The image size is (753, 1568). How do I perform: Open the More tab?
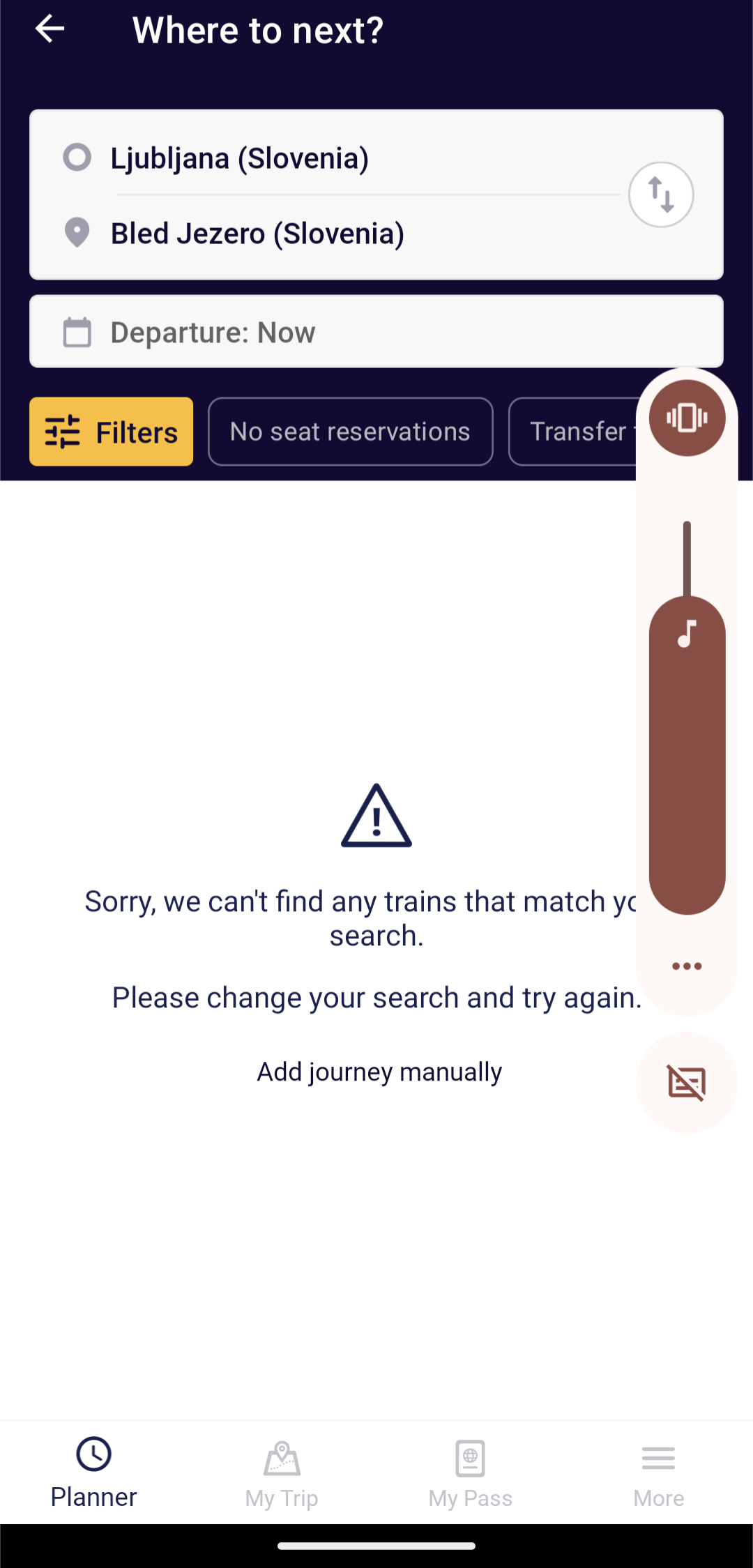click(x=659, y=1472)
